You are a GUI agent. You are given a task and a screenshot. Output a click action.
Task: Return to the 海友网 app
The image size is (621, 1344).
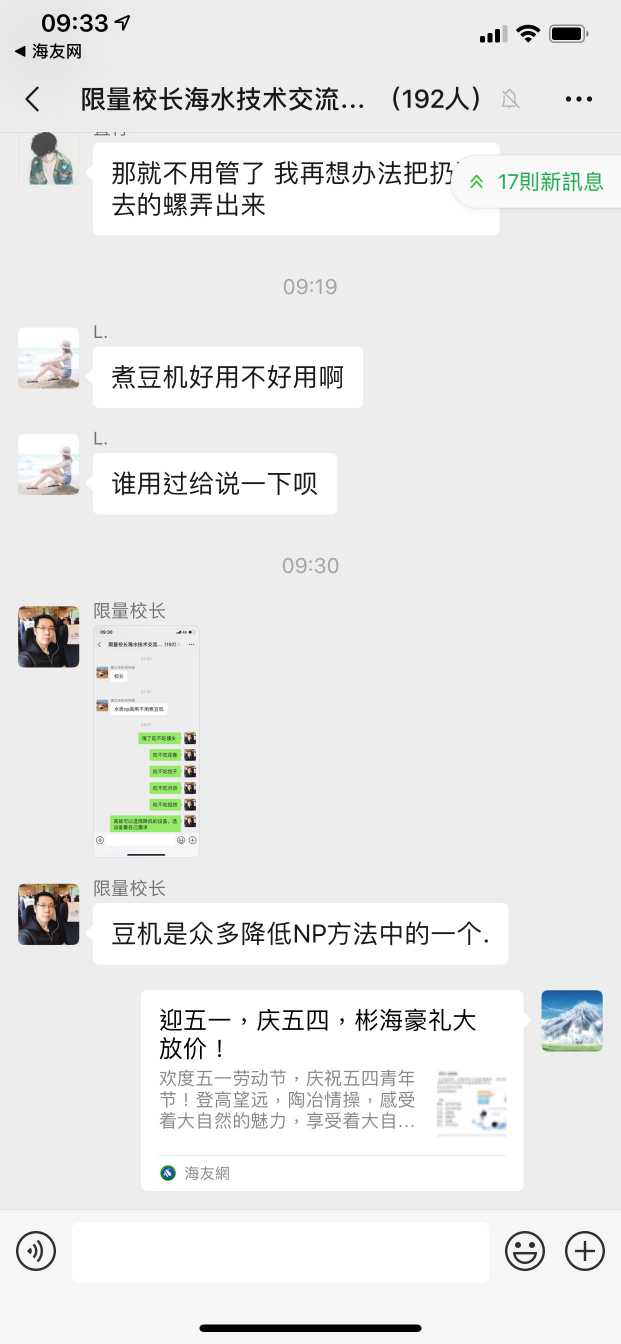pos(48,51)
